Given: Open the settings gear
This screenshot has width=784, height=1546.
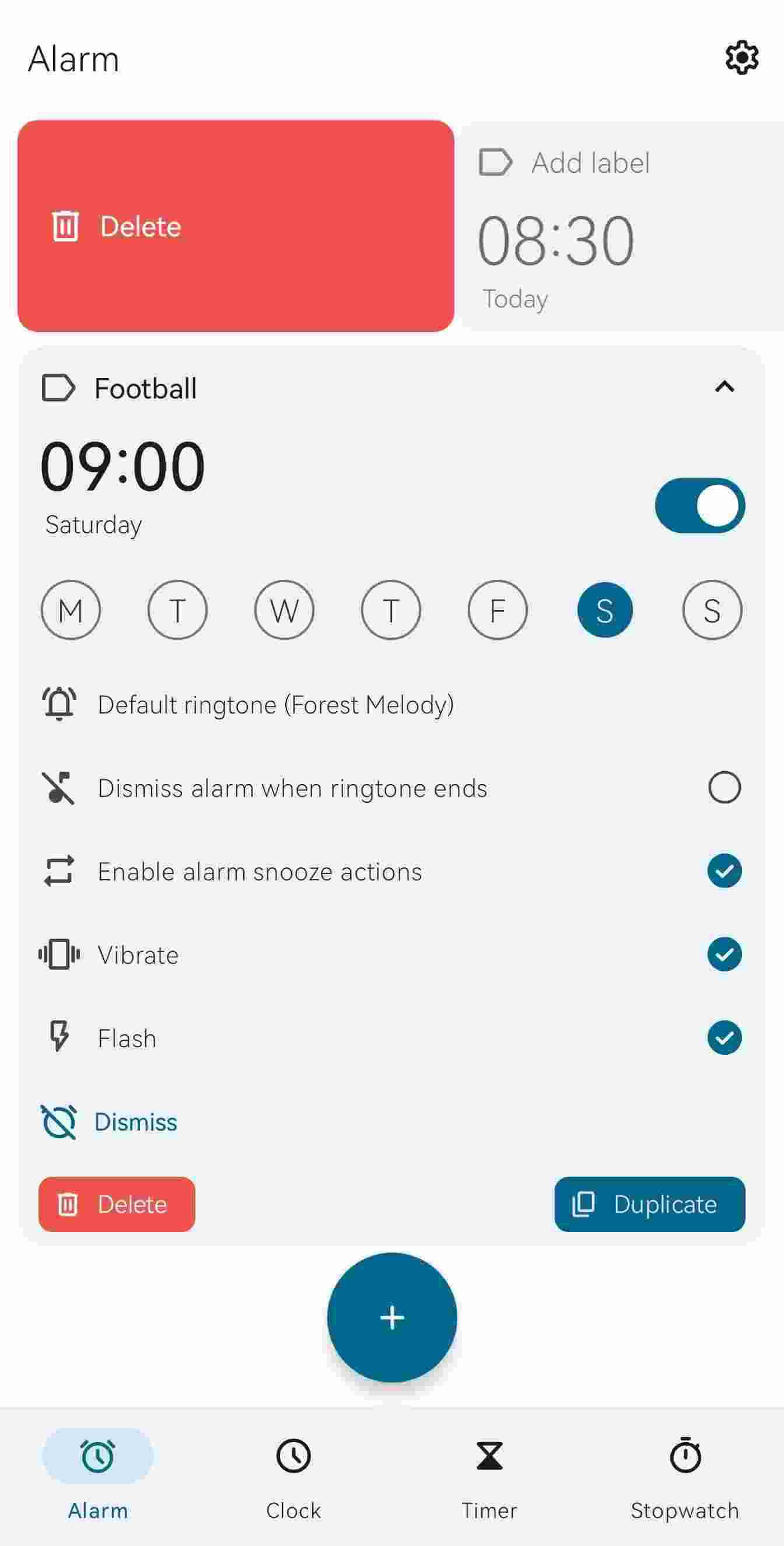Looking at the screenshot, I should point(741,58).
